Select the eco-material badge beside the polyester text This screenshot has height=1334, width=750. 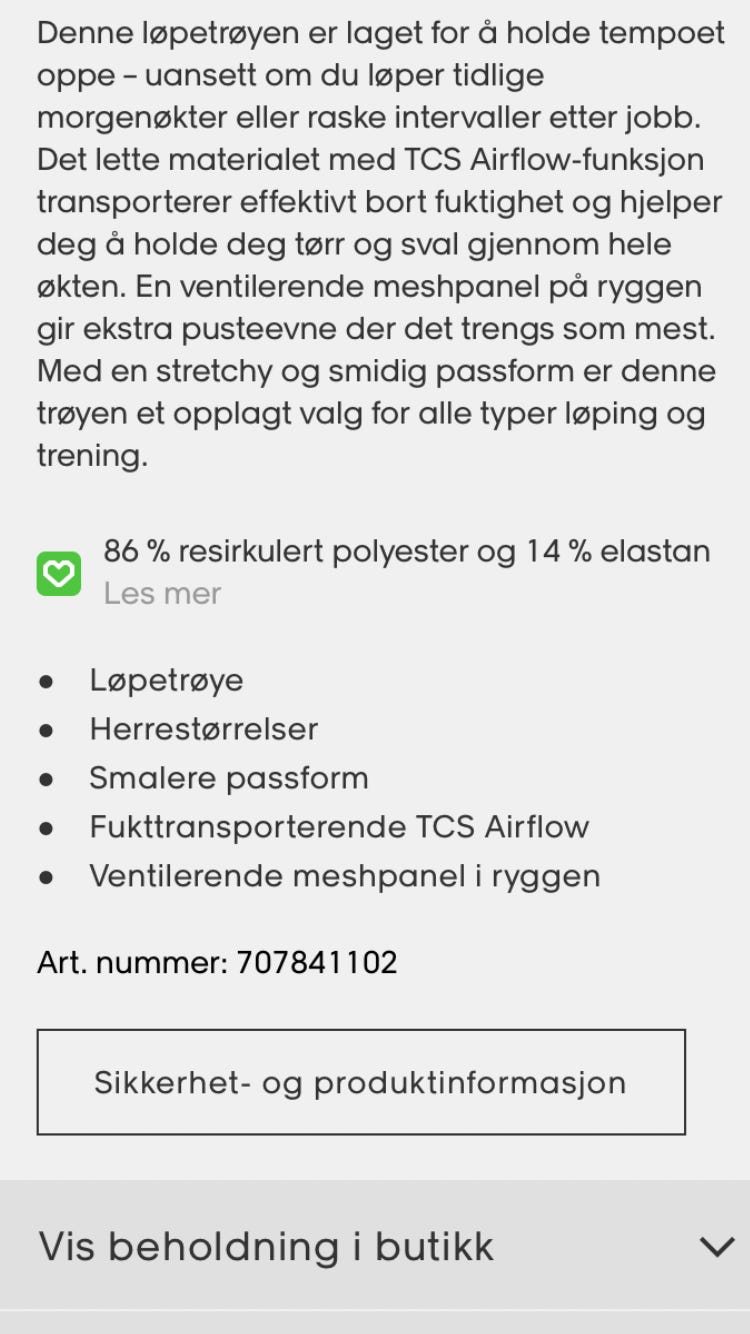[59, 572]
